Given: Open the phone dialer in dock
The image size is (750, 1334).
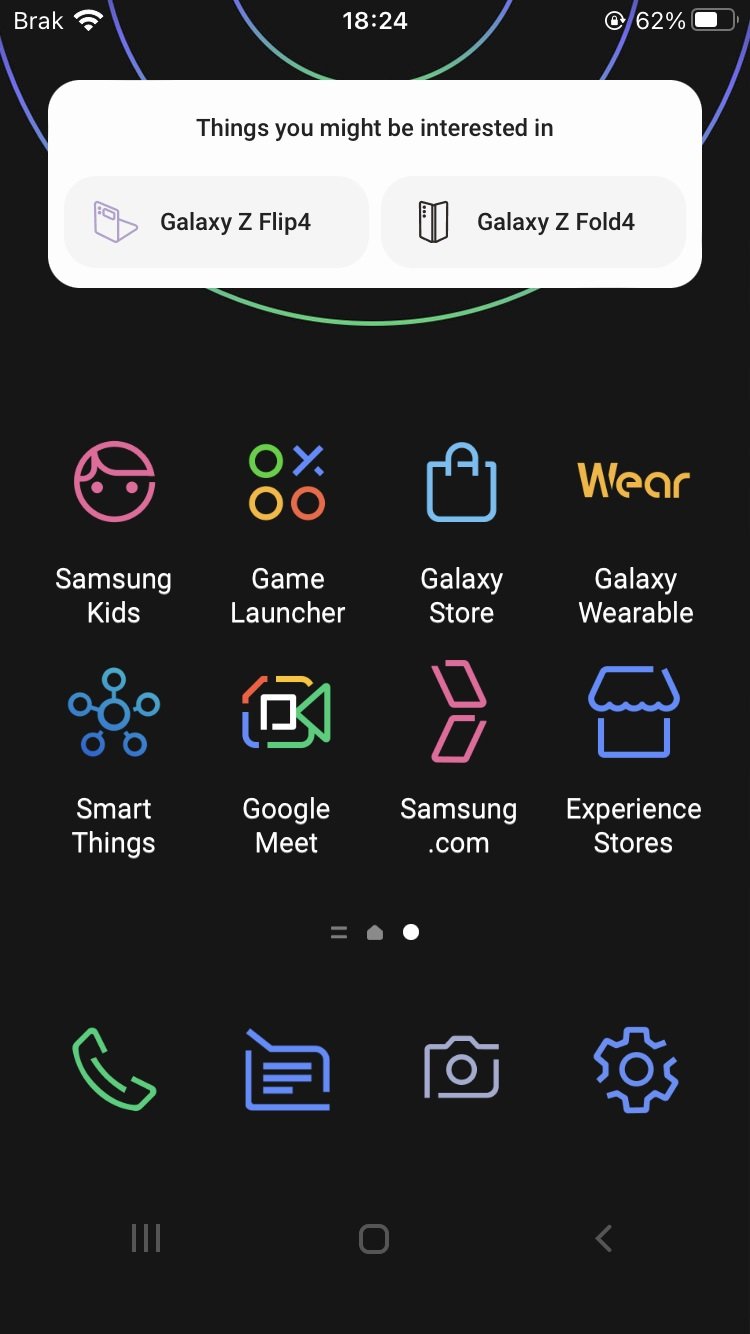Looking at the screenshot, I should coord(114,1069).
